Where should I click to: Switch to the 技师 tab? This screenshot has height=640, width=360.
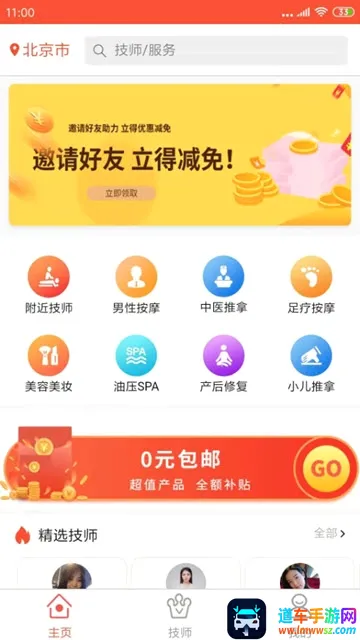click(180, 616)
